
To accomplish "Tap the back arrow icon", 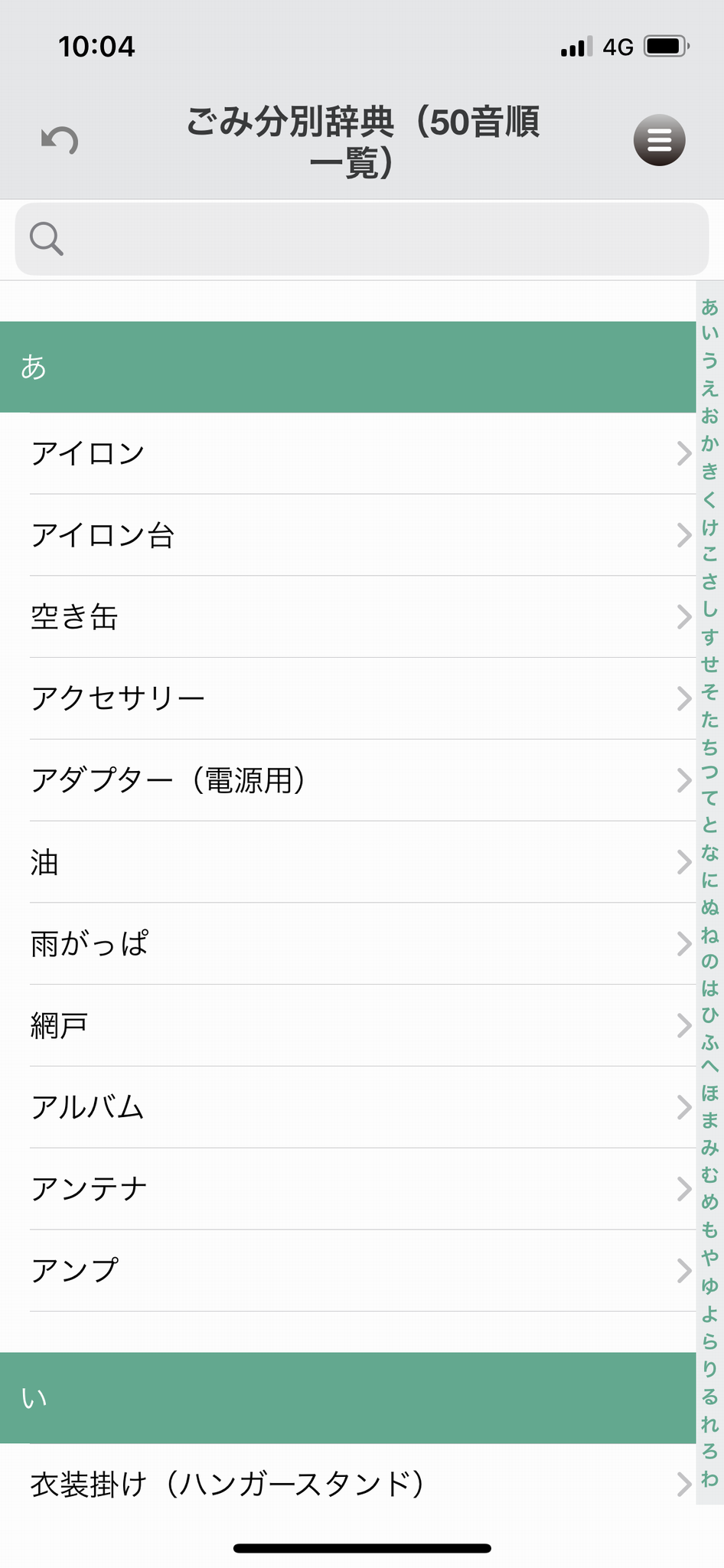I will pos(60,141).
